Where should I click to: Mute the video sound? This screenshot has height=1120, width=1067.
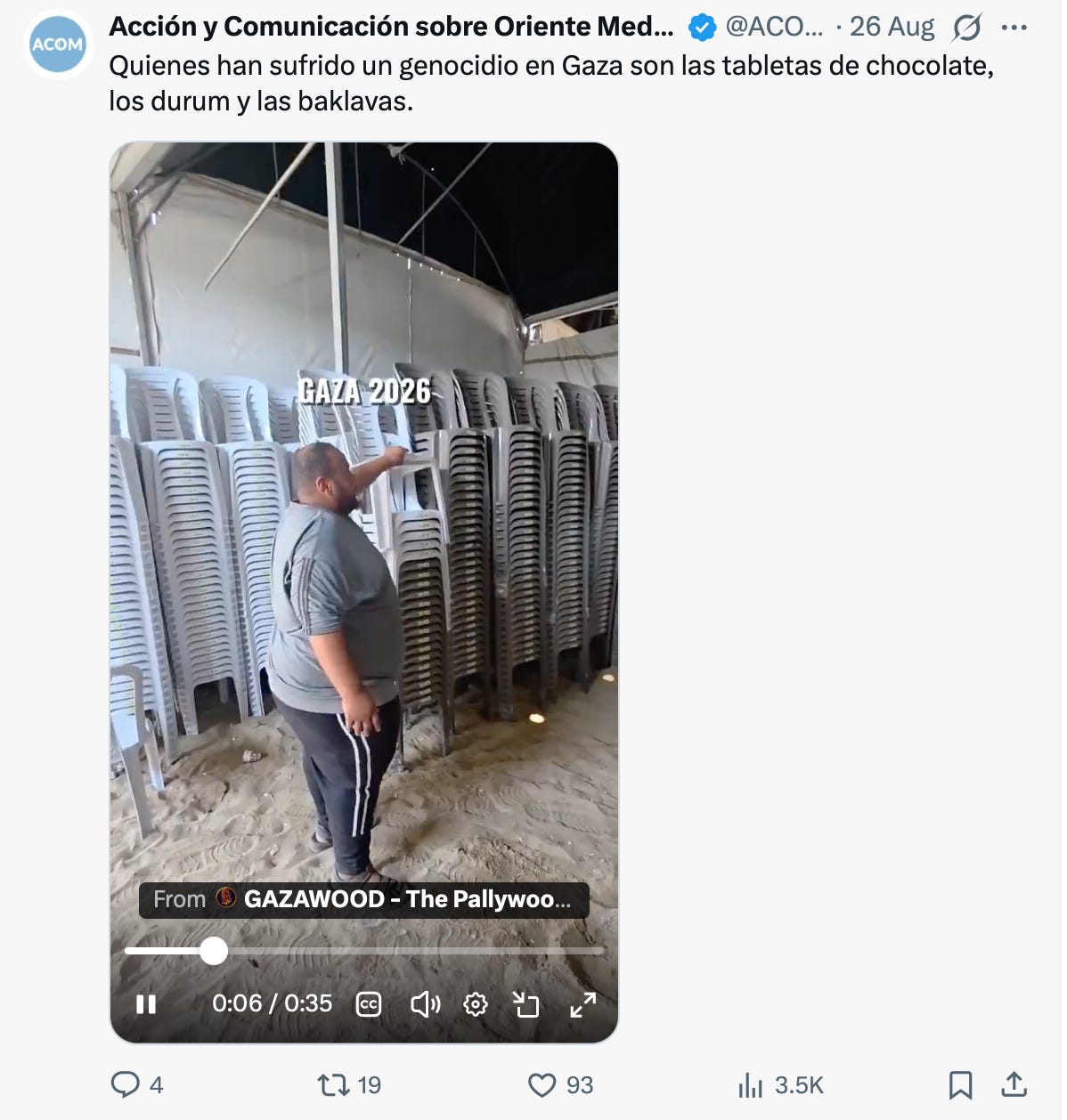click(425, 1004)
